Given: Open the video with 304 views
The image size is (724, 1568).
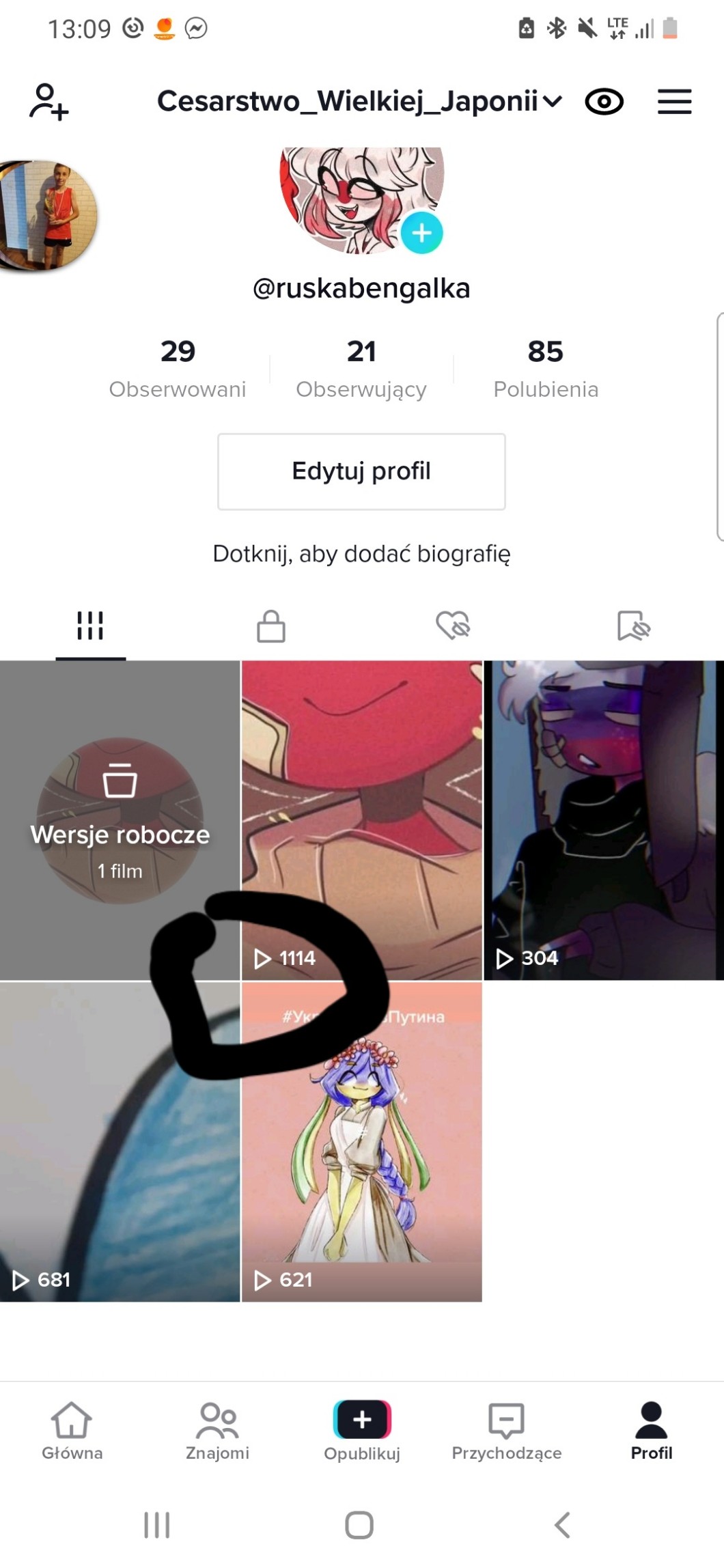Looking at the screenshot, I should tap(604, 820).
